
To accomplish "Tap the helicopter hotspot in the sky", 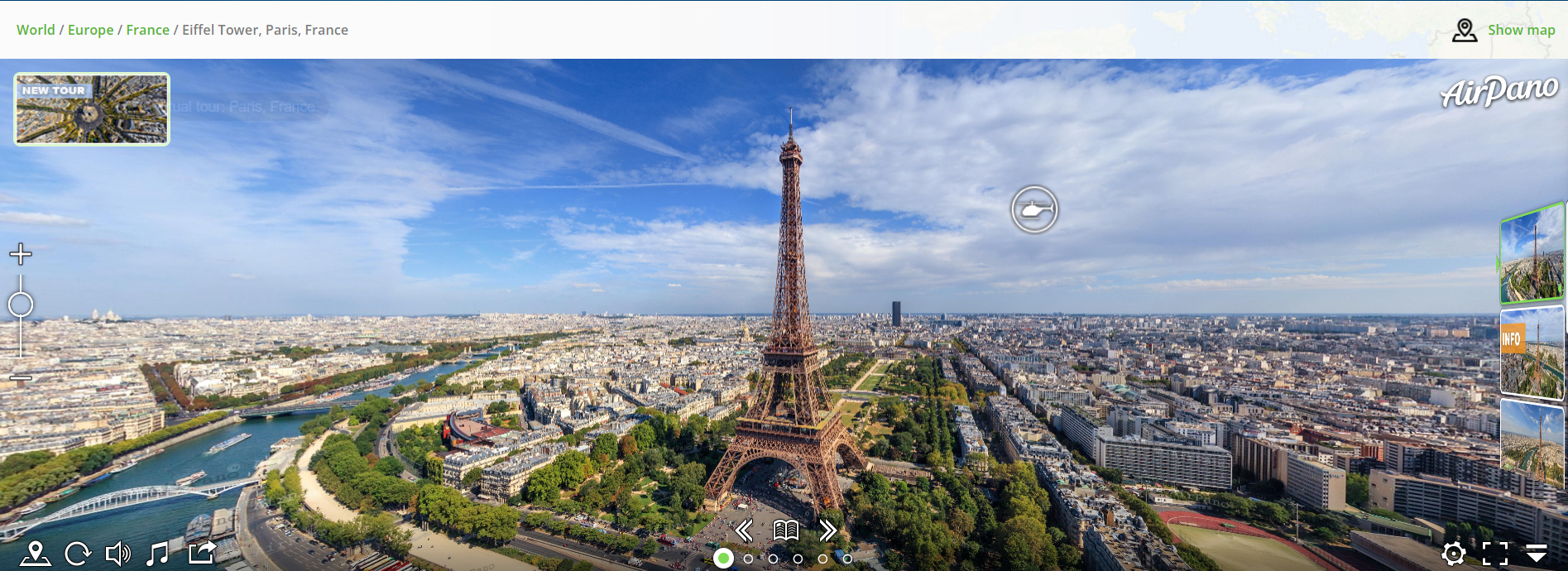I will point(1033,209).
